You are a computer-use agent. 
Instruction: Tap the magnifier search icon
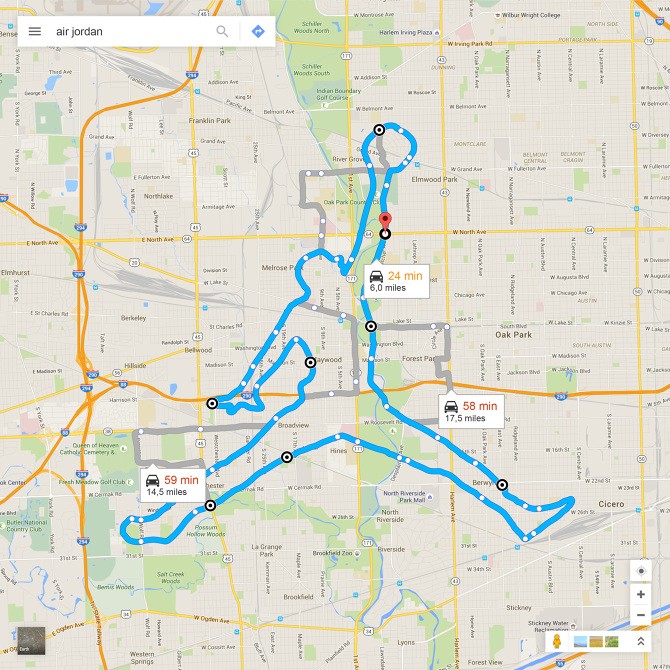(222, 31)
